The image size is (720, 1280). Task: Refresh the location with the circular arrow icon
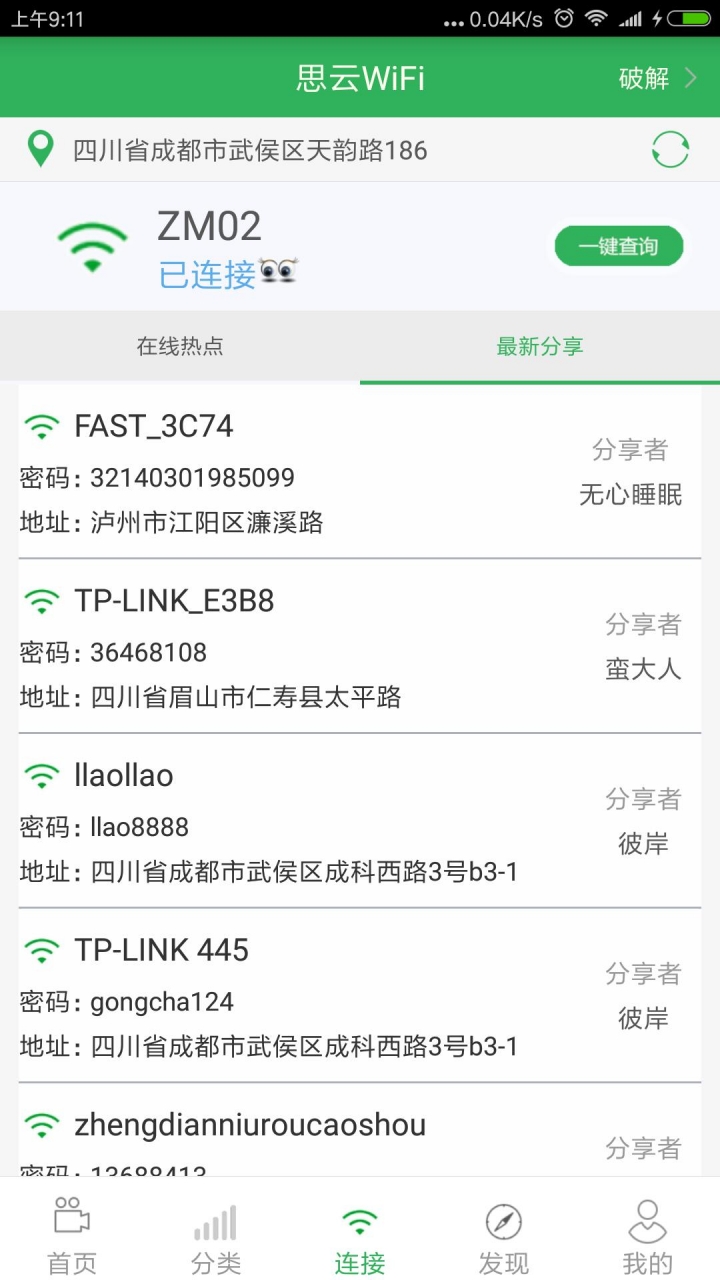click(x=669, y=149)
